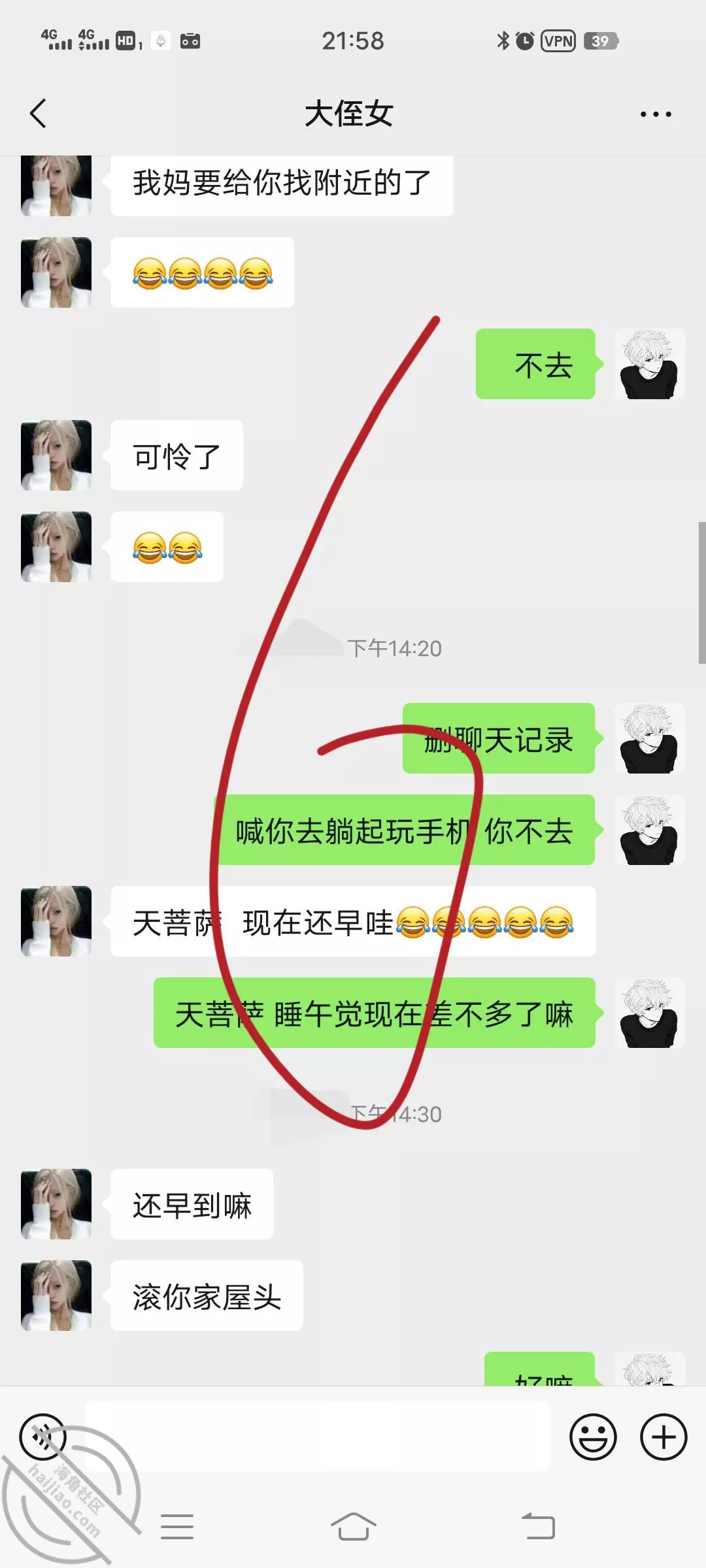
Task: Tap system back navigation button
Action: (x=538, y=1527)
